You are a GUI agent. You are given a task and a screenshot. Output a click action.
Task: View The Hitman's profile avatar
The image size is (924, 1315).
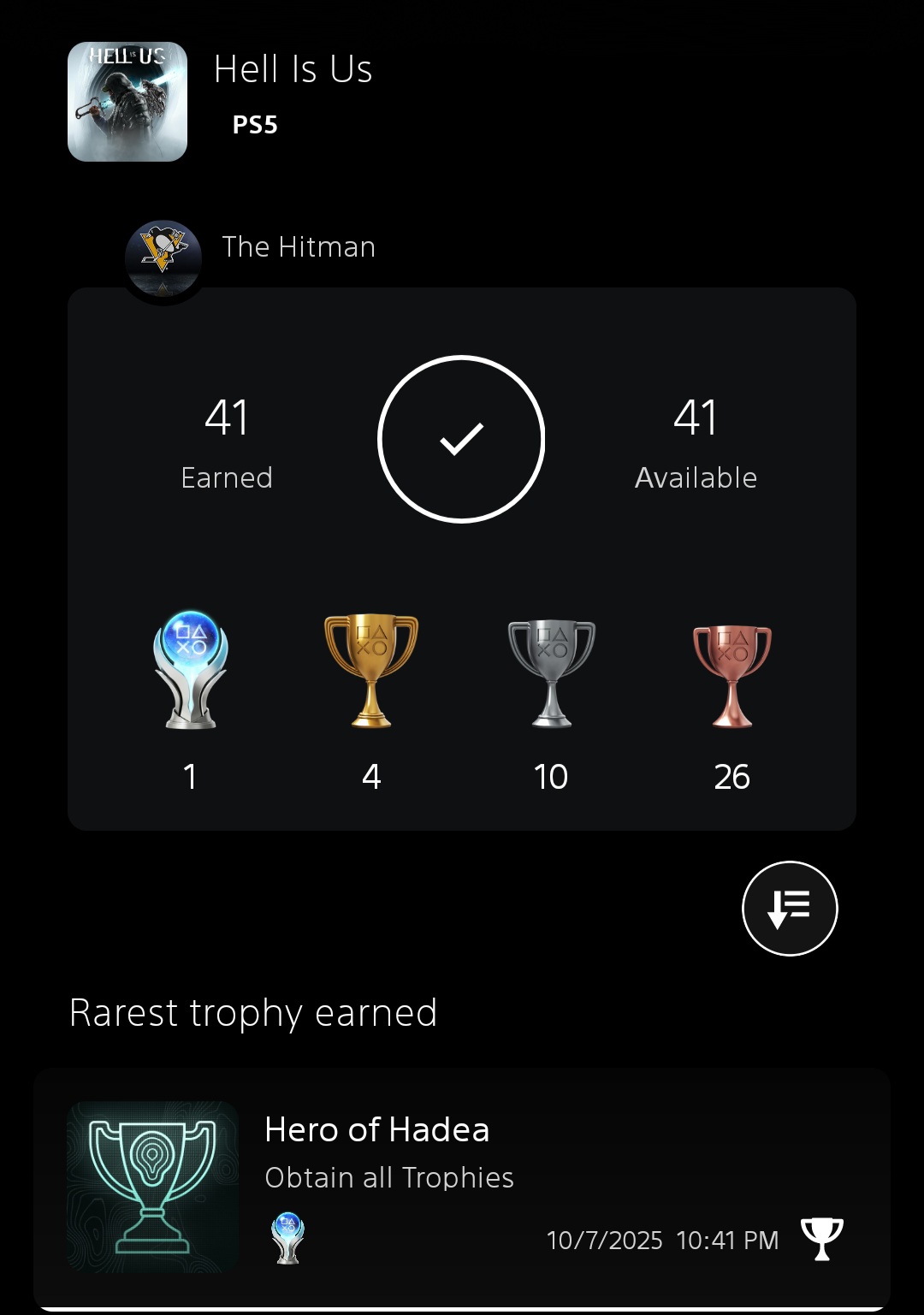pyautogui.click(x=163, y=258)
